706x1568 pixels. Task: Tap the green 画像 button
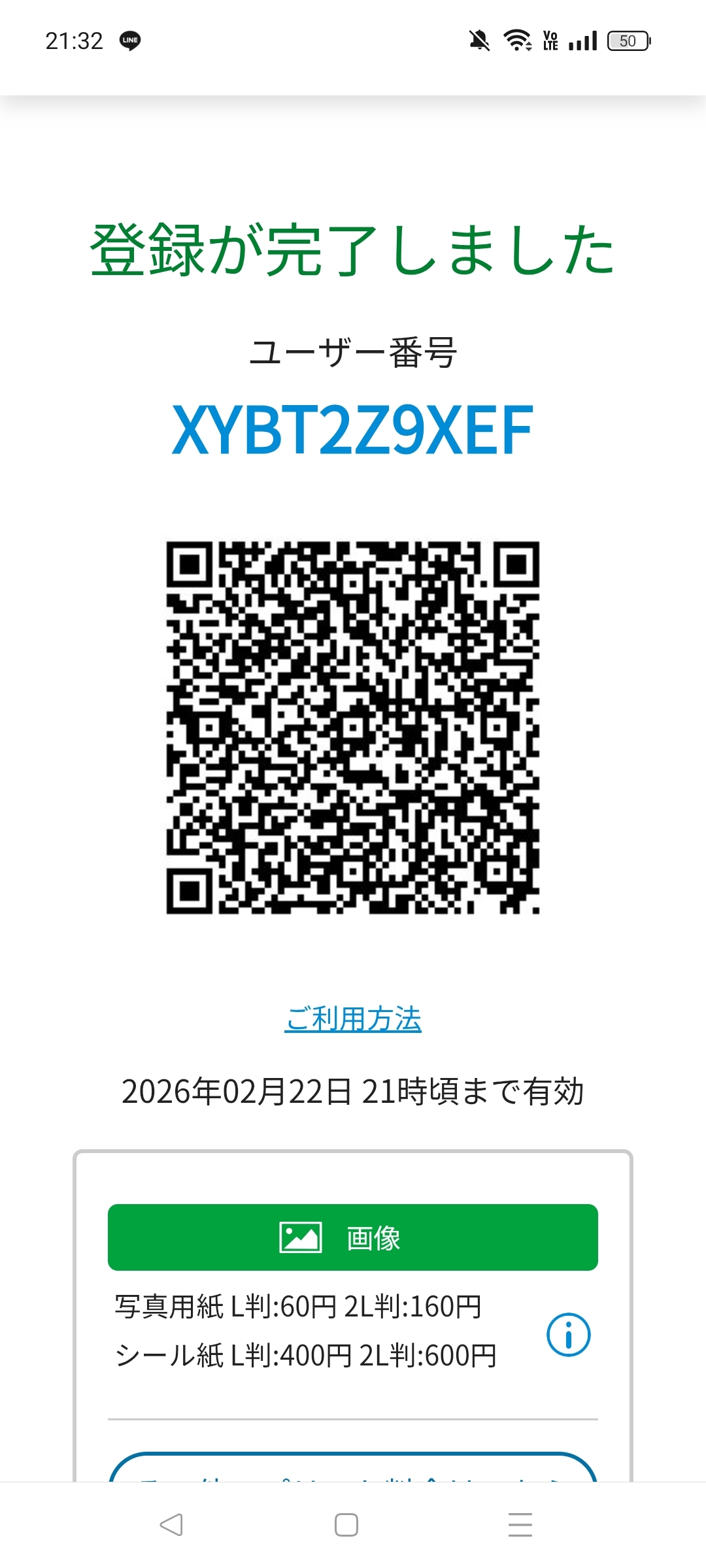click(x=353, y=1237)
